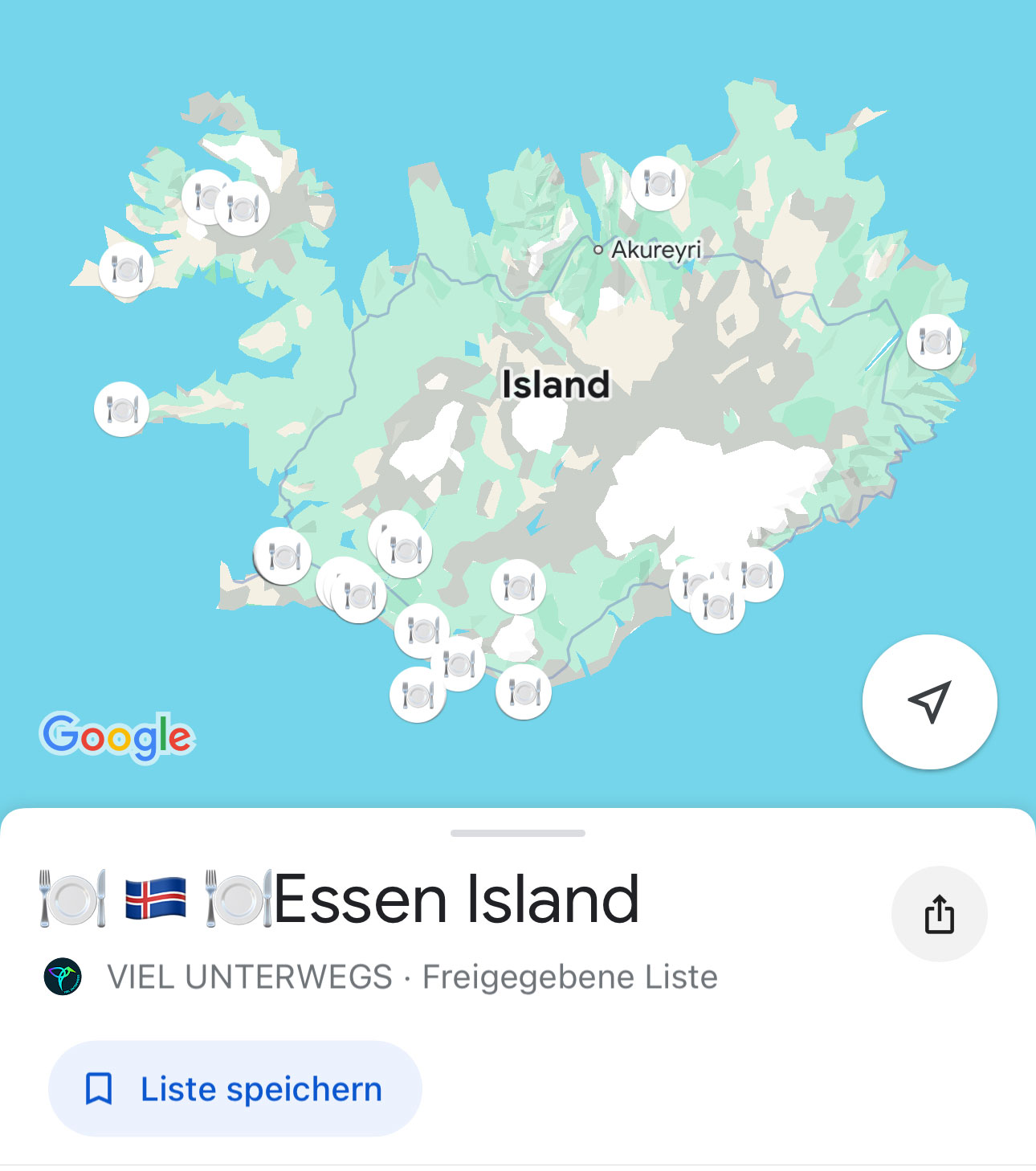
Task: Share the Essen Island list
Action: coord(939,914)
